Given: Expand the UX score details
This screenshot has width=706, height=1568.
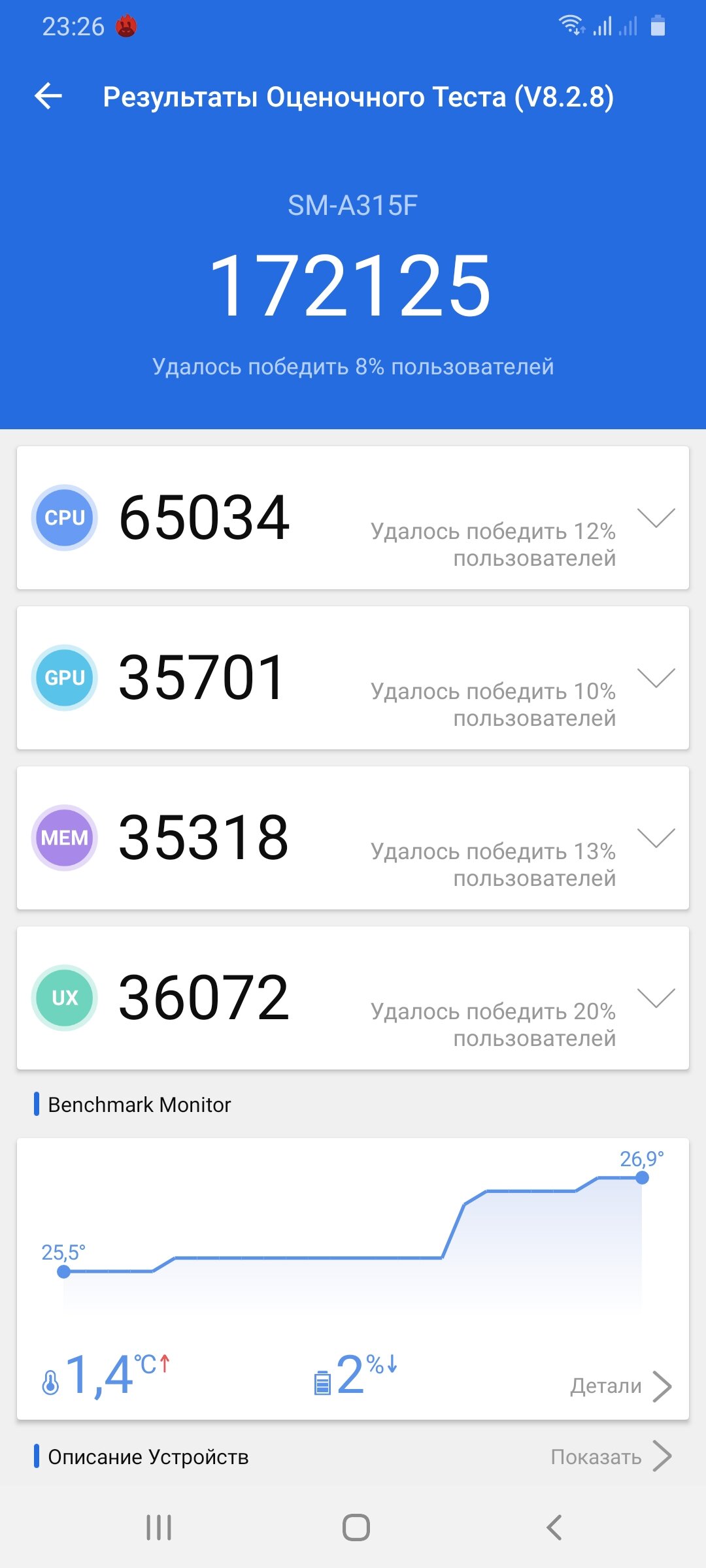Looking at the screenshot, I should click(x=656, y=998).
